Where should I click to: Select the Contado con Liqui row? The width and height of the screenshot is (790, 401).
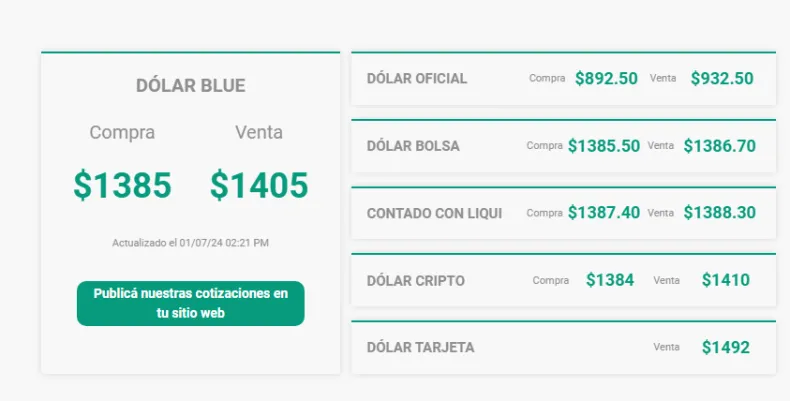tap(434, 213)
